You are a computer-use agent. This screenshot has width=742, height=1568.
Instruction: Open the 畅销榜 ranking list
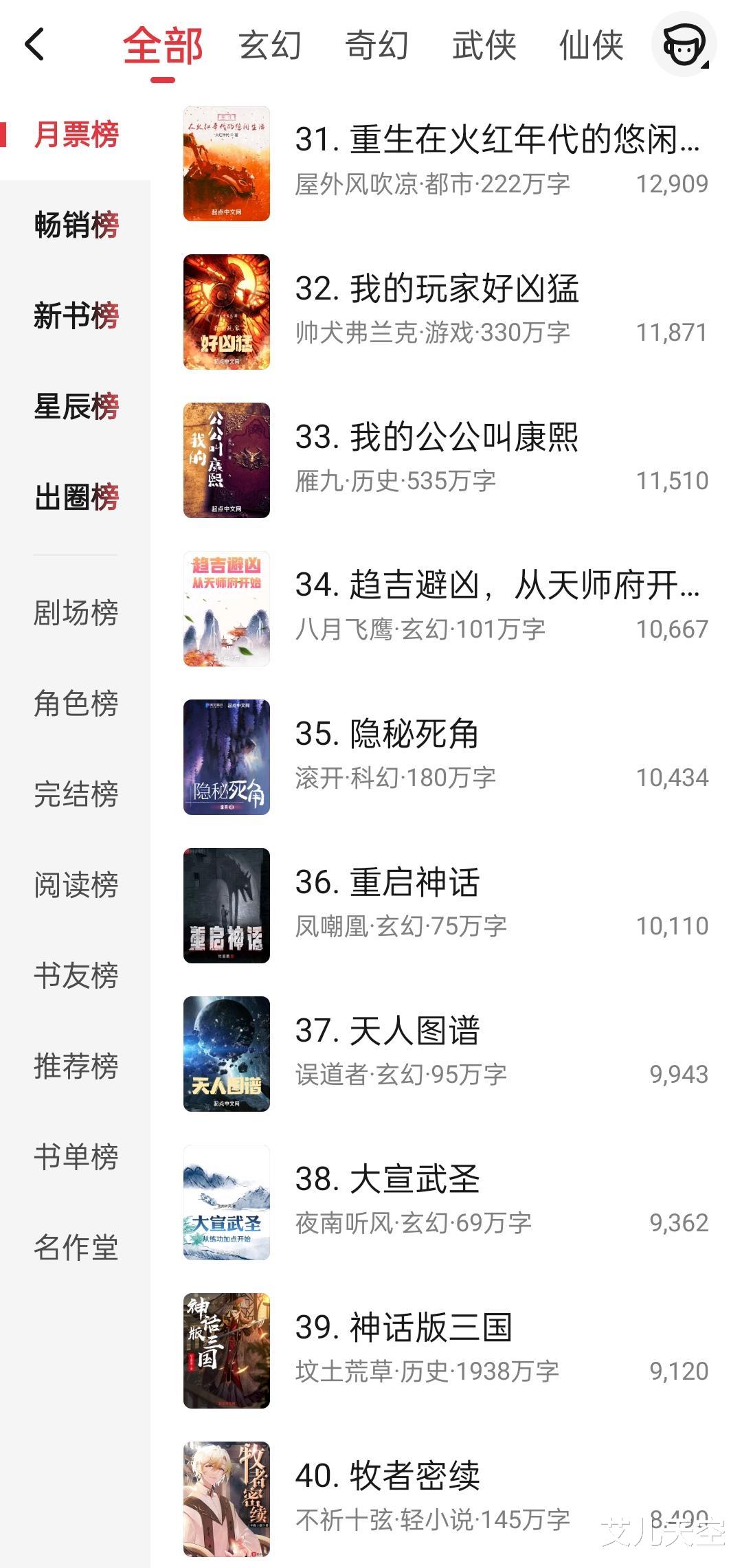tap(78, 225)
